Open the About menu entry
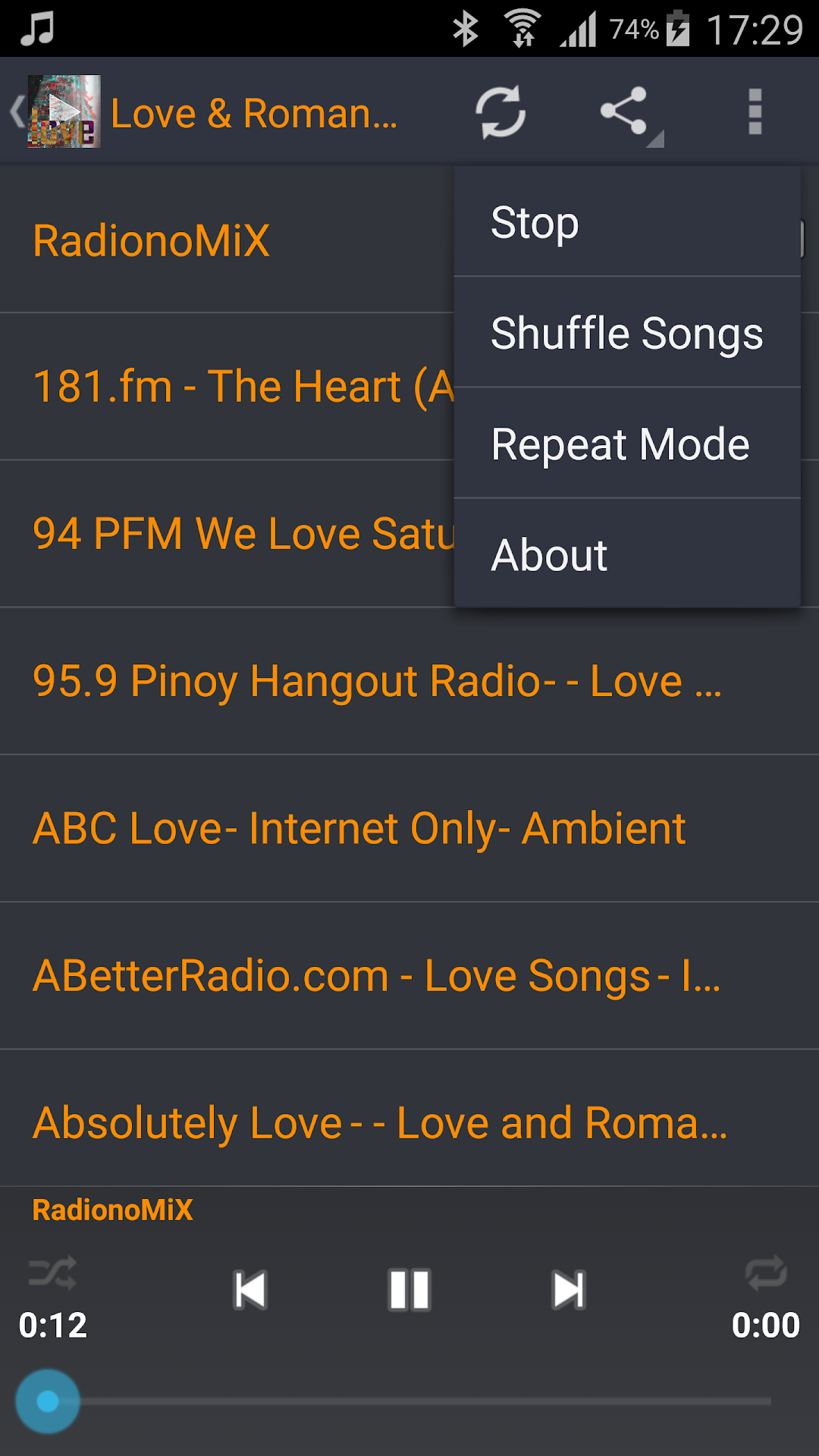Viewport: 819px width, 1456px height. 627,554
